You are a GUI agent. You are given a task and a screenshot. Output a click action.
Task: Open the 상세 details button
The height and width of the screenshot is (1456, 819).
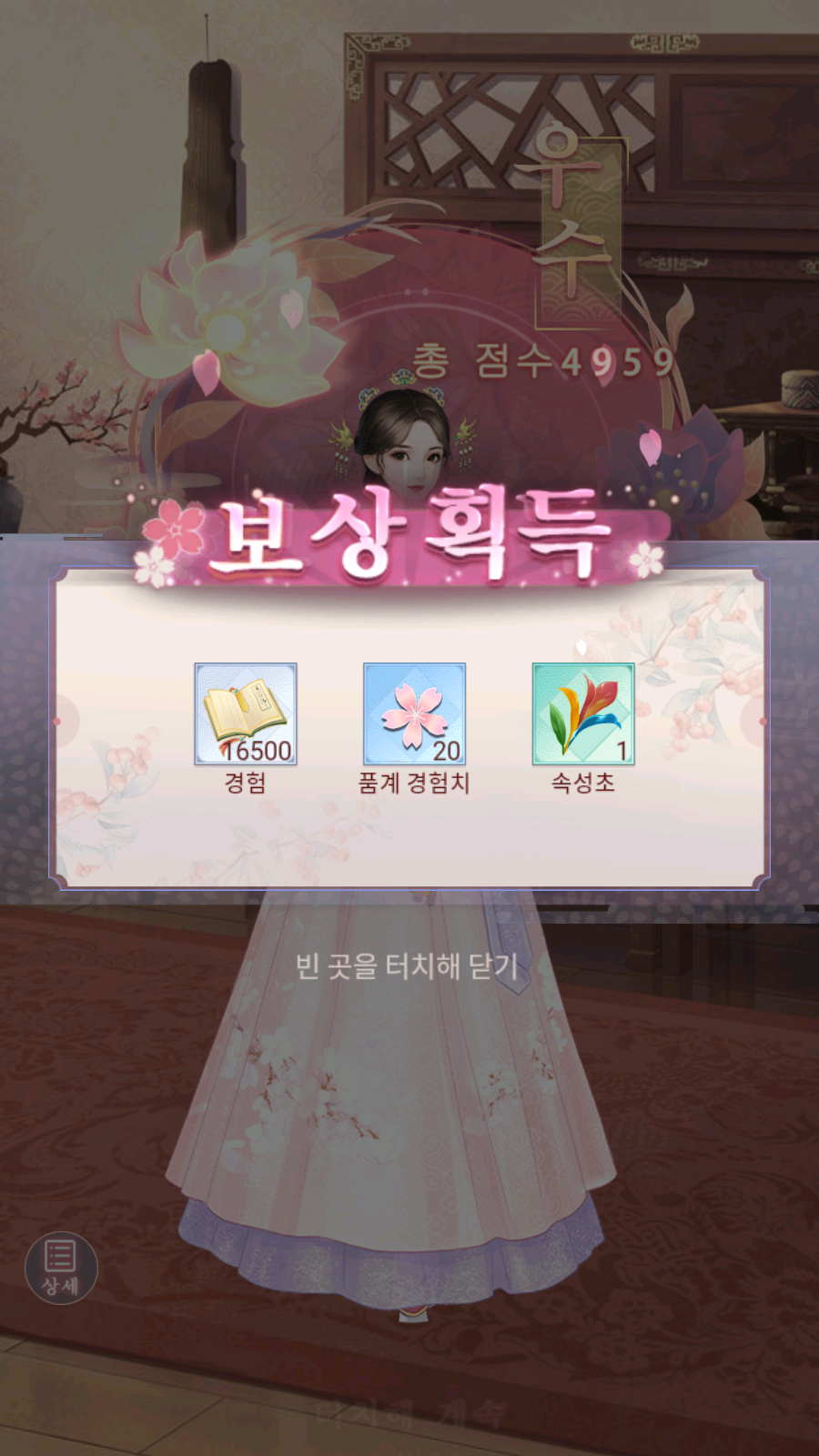coord(60,1268)
